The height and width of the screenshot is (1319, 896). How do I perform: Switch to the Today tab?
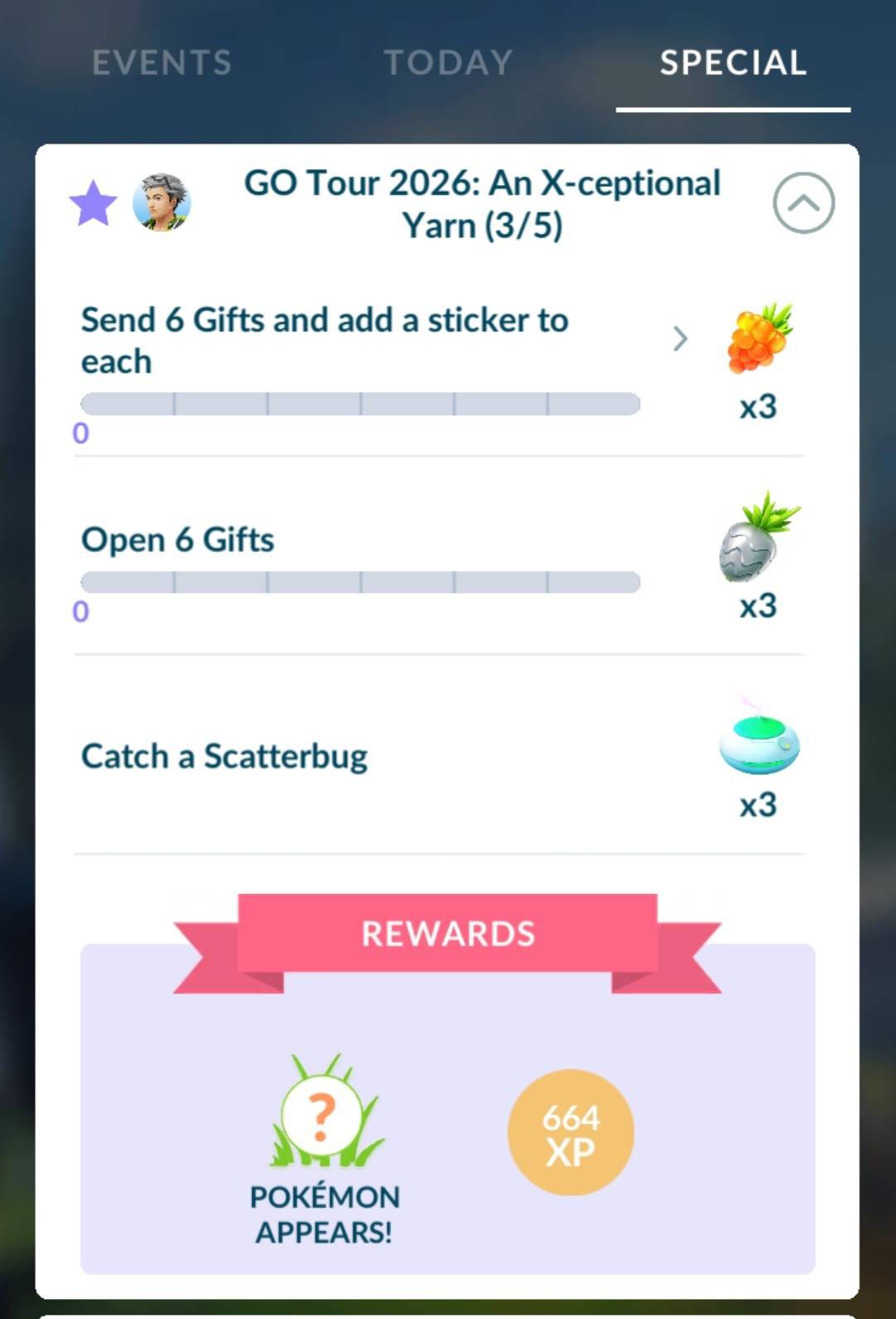(x=448, y=63)
